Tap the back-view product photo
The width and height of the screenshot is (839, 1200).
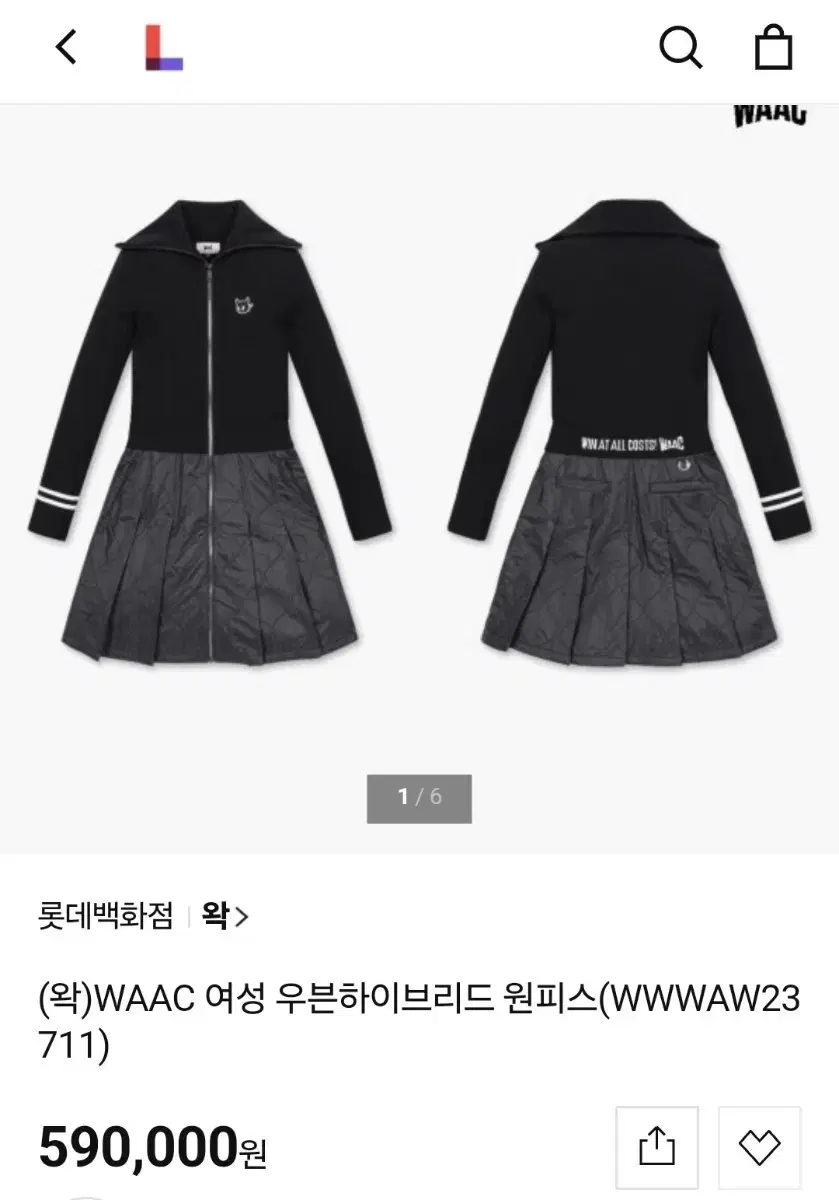pyautogui.click(x=630, y=440)
